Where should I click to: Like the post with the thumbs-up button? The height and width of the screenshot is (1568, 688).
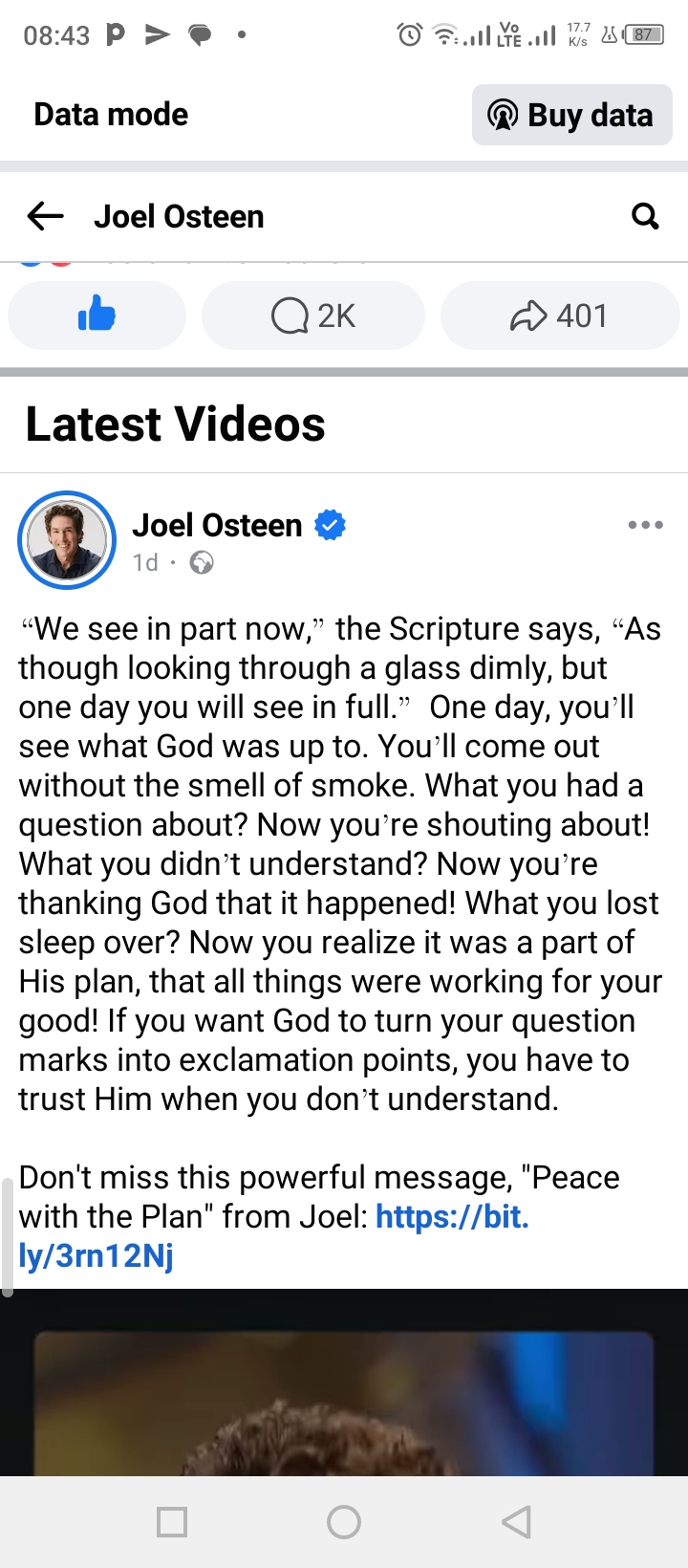(97, 315)
